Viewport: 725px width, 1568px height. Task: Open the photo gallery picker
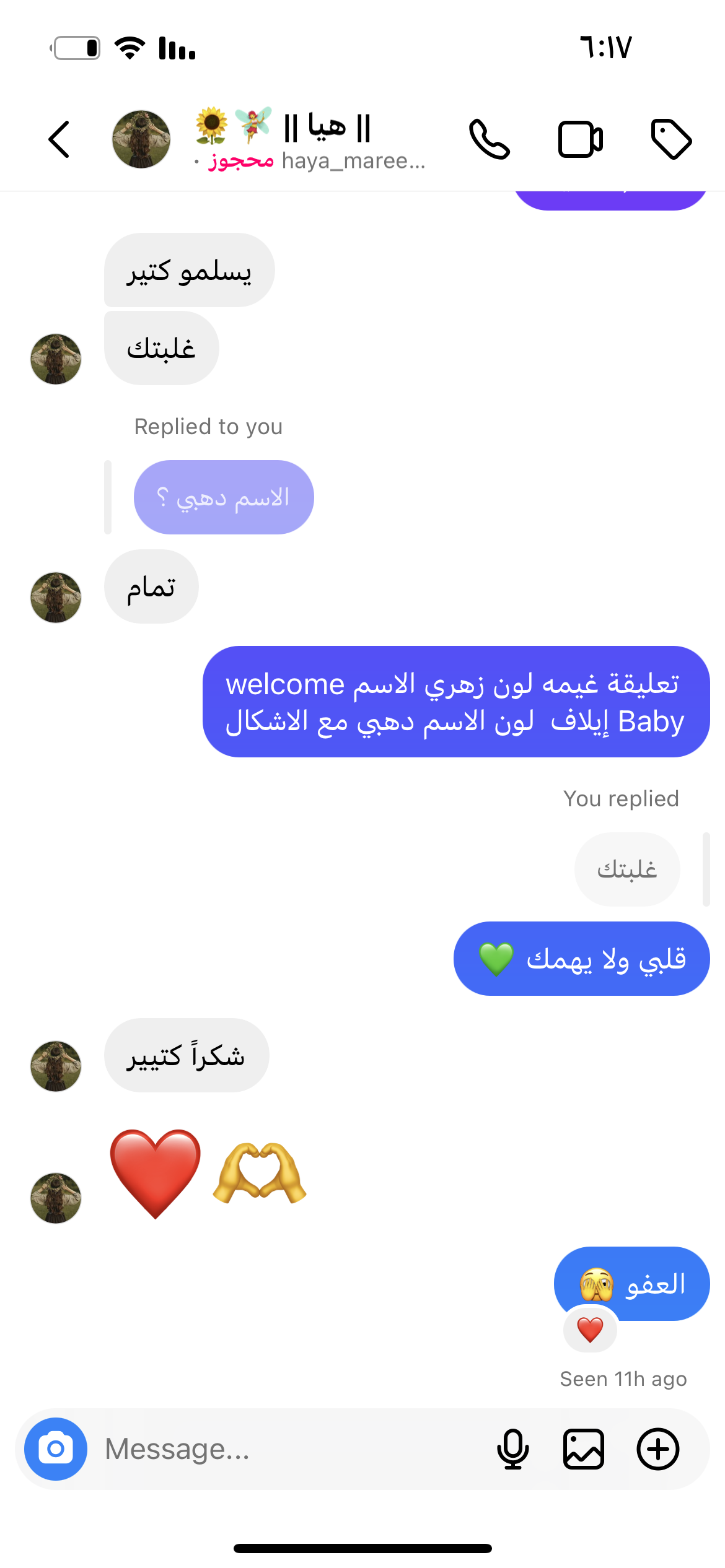coord(584,1449)
